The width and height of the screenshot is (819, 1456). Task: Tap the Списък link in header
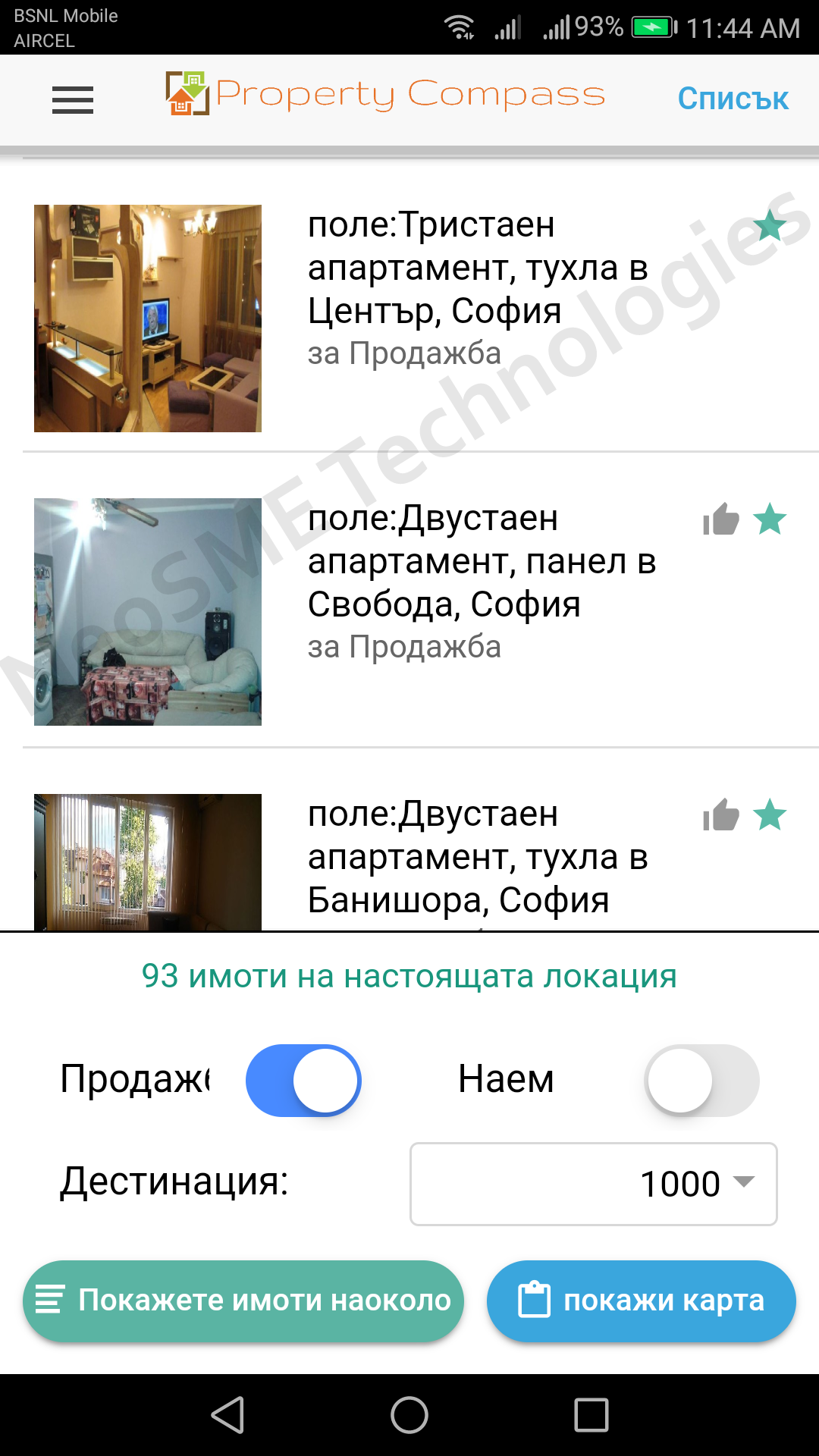click(733, 99)
